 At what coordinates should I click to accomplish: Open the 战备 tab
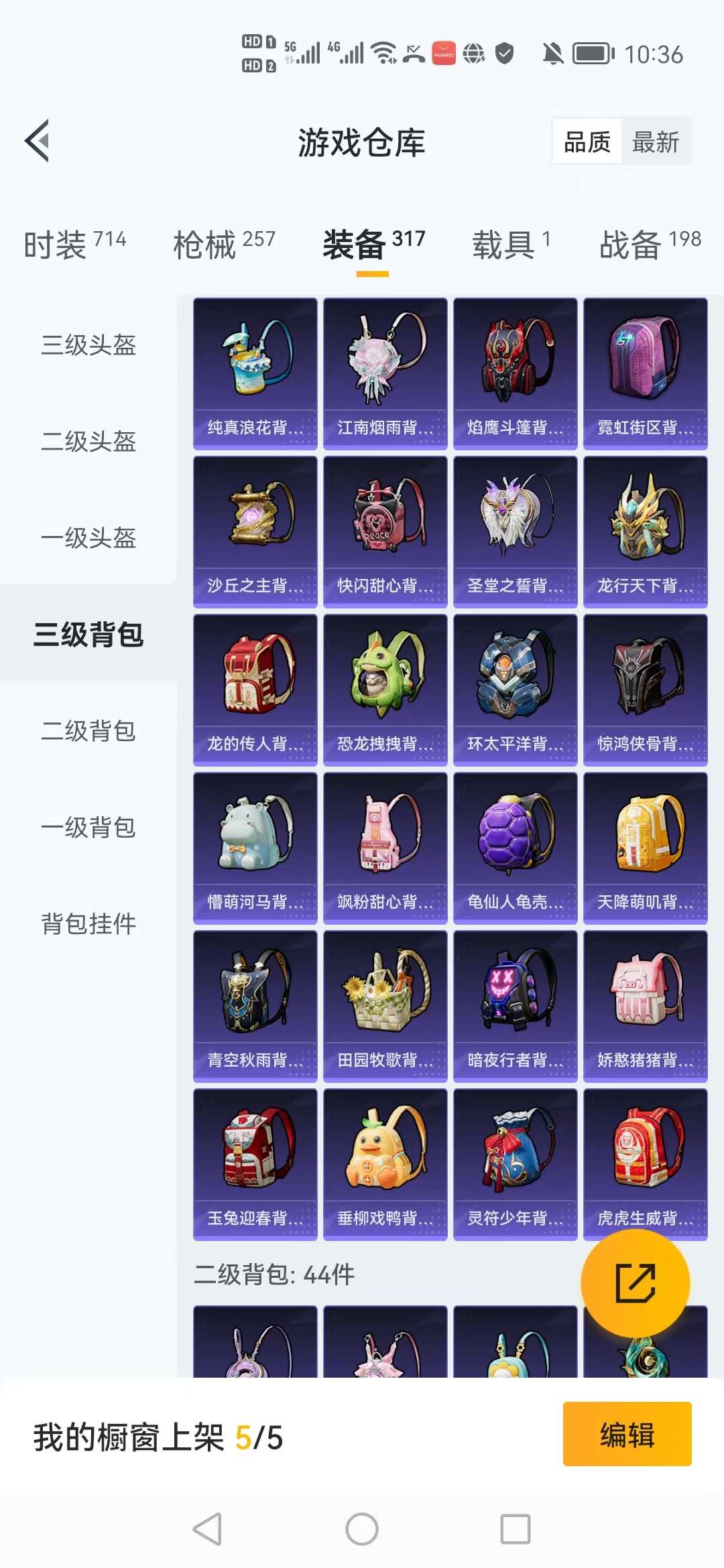coord(650,244)
